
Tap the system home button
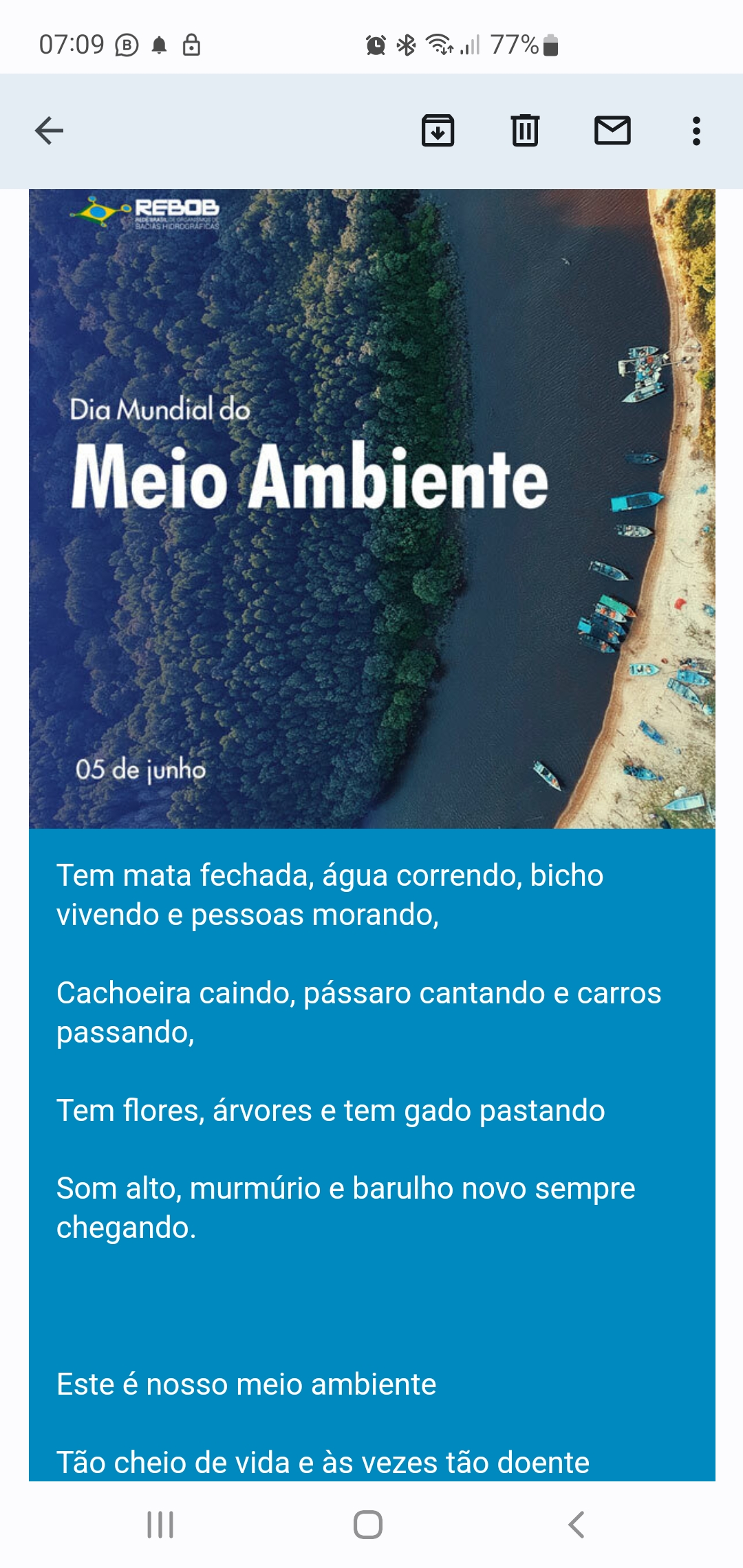tap(368, 1525)
